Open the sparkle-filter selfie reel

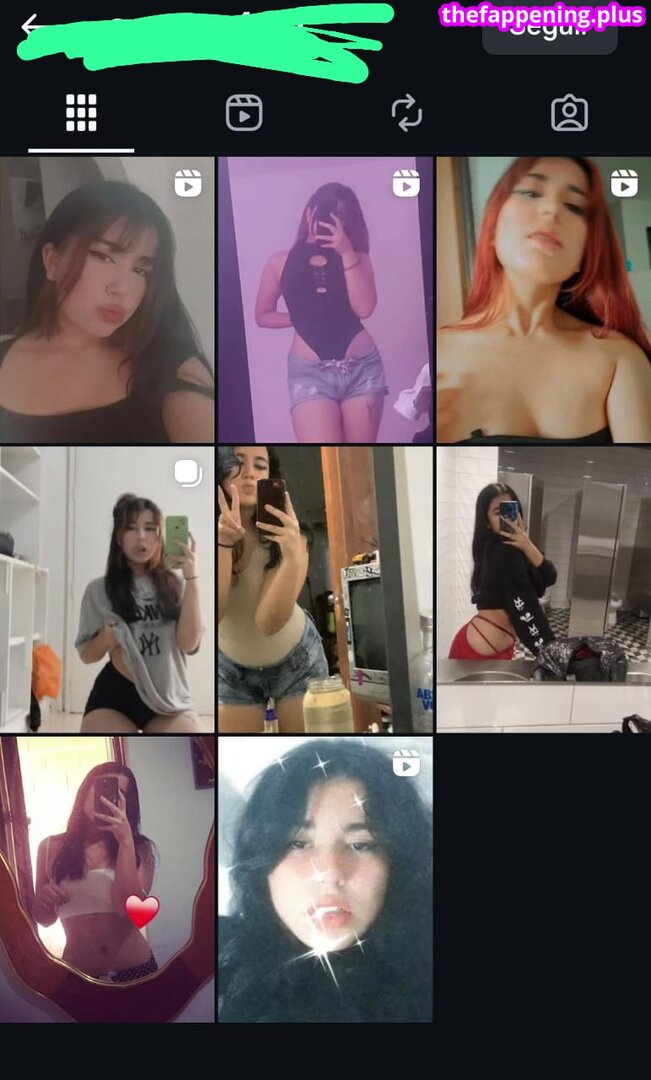click(325, 879)
